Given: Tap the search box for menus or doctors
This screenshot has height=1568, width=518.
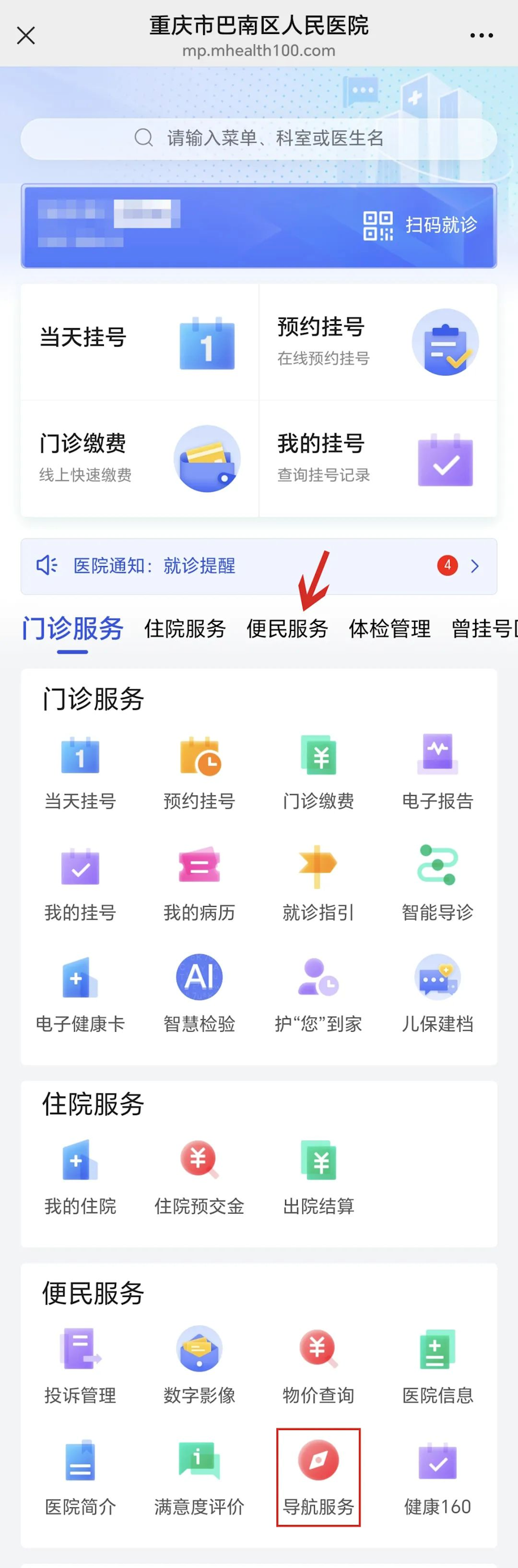Looking at the screenshot, I should pyautogui.click(x=259, y=138).
